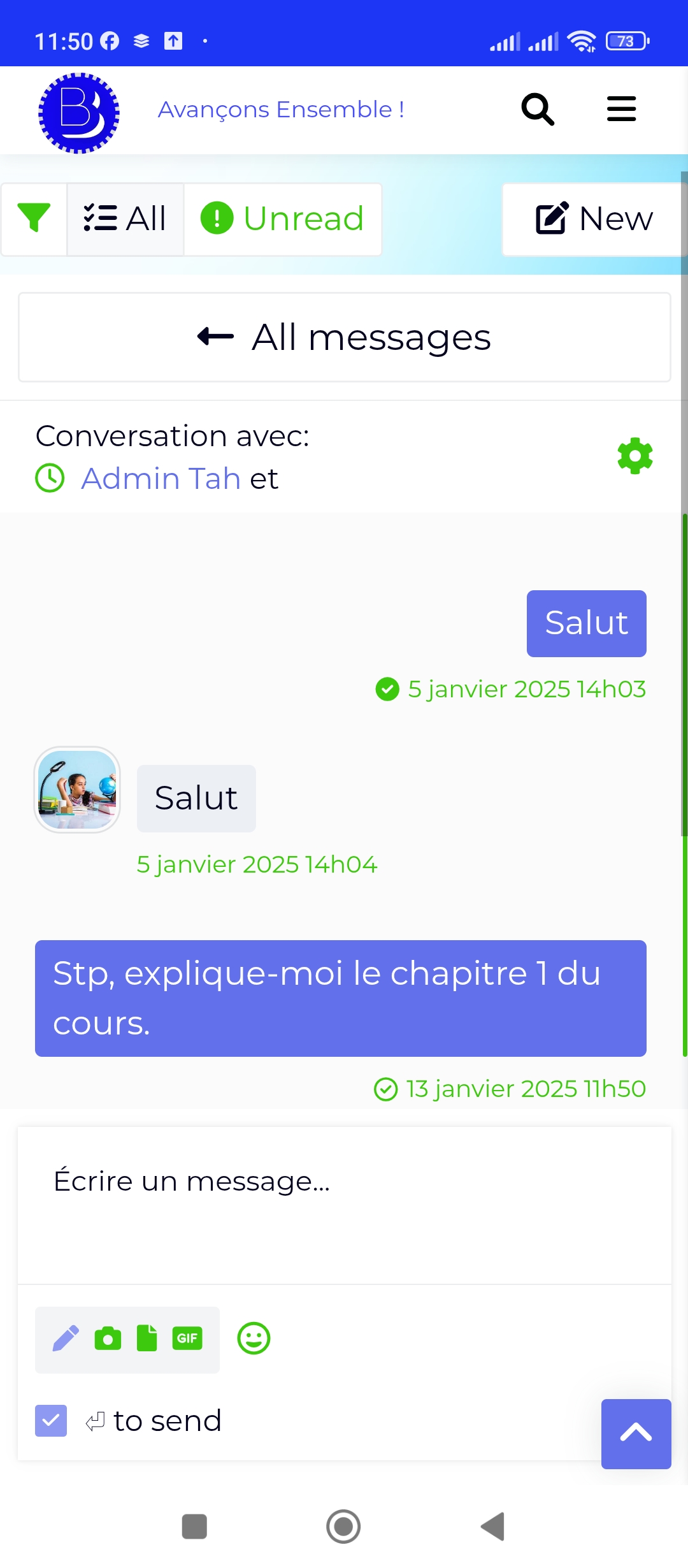Tap the pencil formatting icon
688x1568 pixels.
pos(65,1339)
